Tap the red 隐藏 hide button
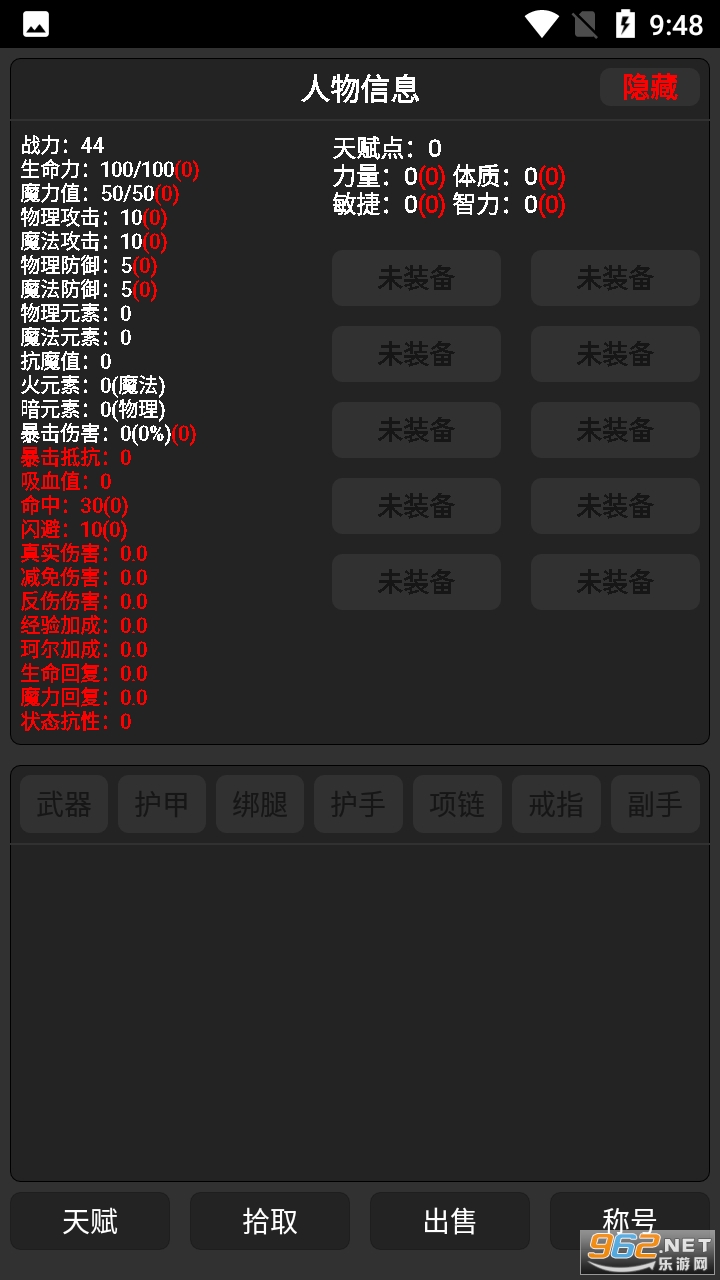Image resolution: width=720 pixels, height=1280 pixels. point(650,87)
